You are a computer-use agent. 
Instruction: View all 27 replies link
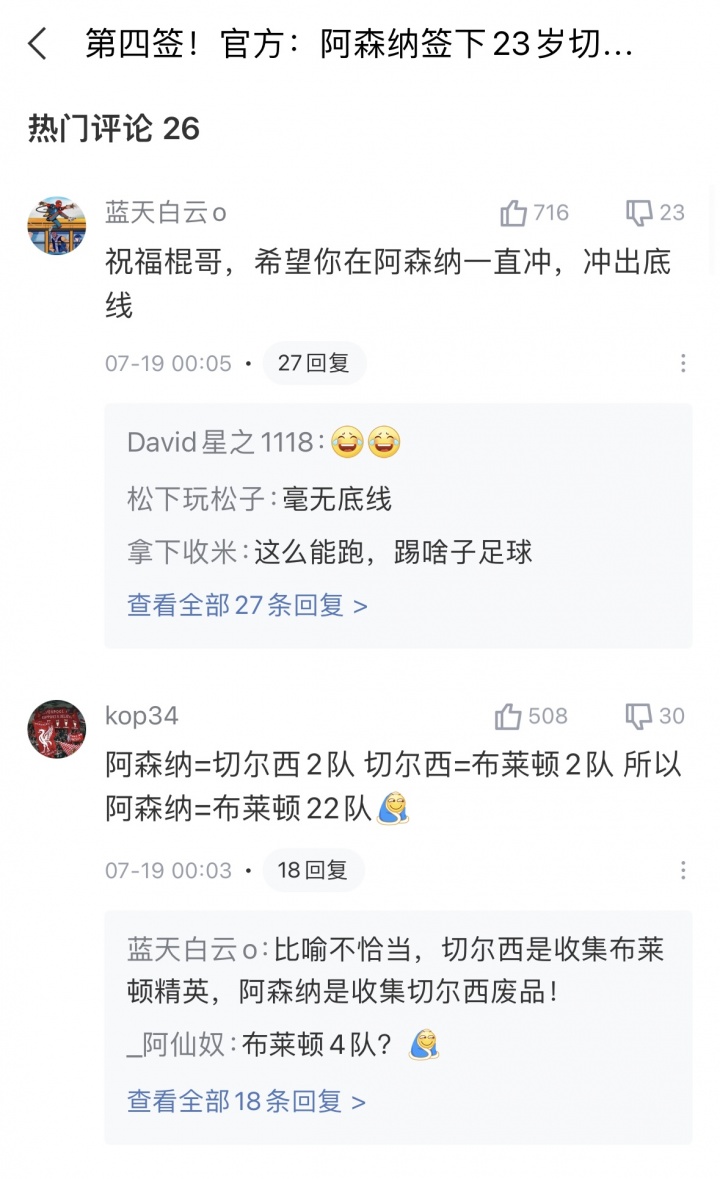pos(247,605)
